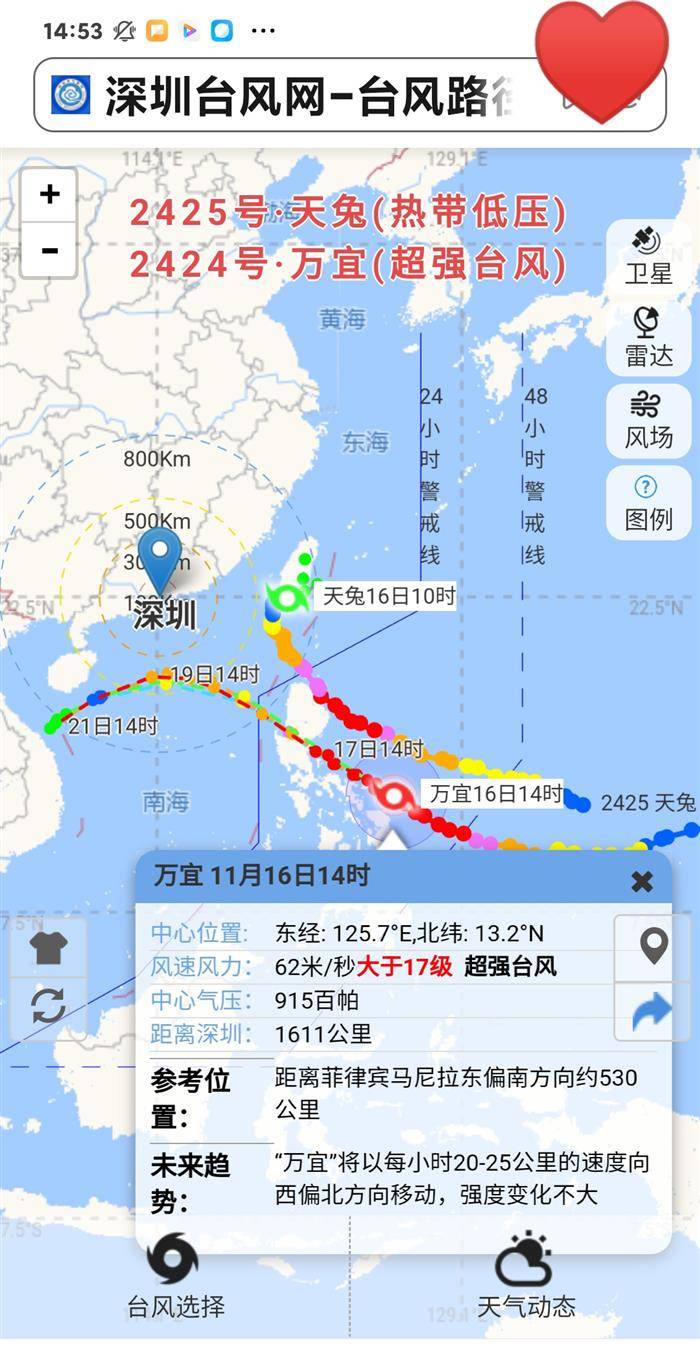Select the 深圳 location pin on map
Image resolution: width=700 pixels, height=1357 pixels.
click(x=159, y=560)
